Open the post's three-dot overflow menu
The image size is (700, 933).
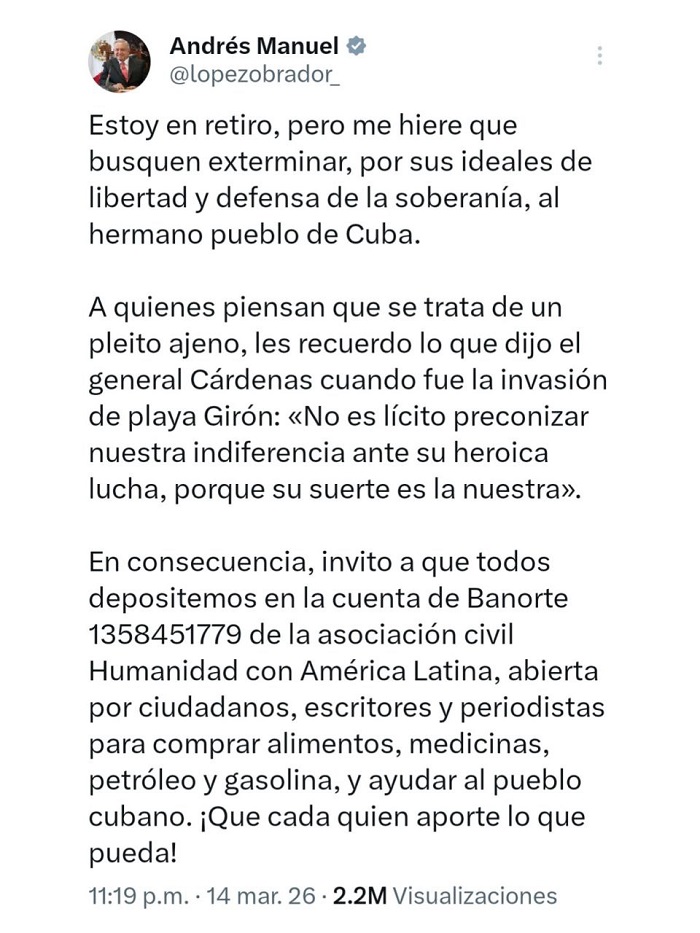tap(599, 56)
